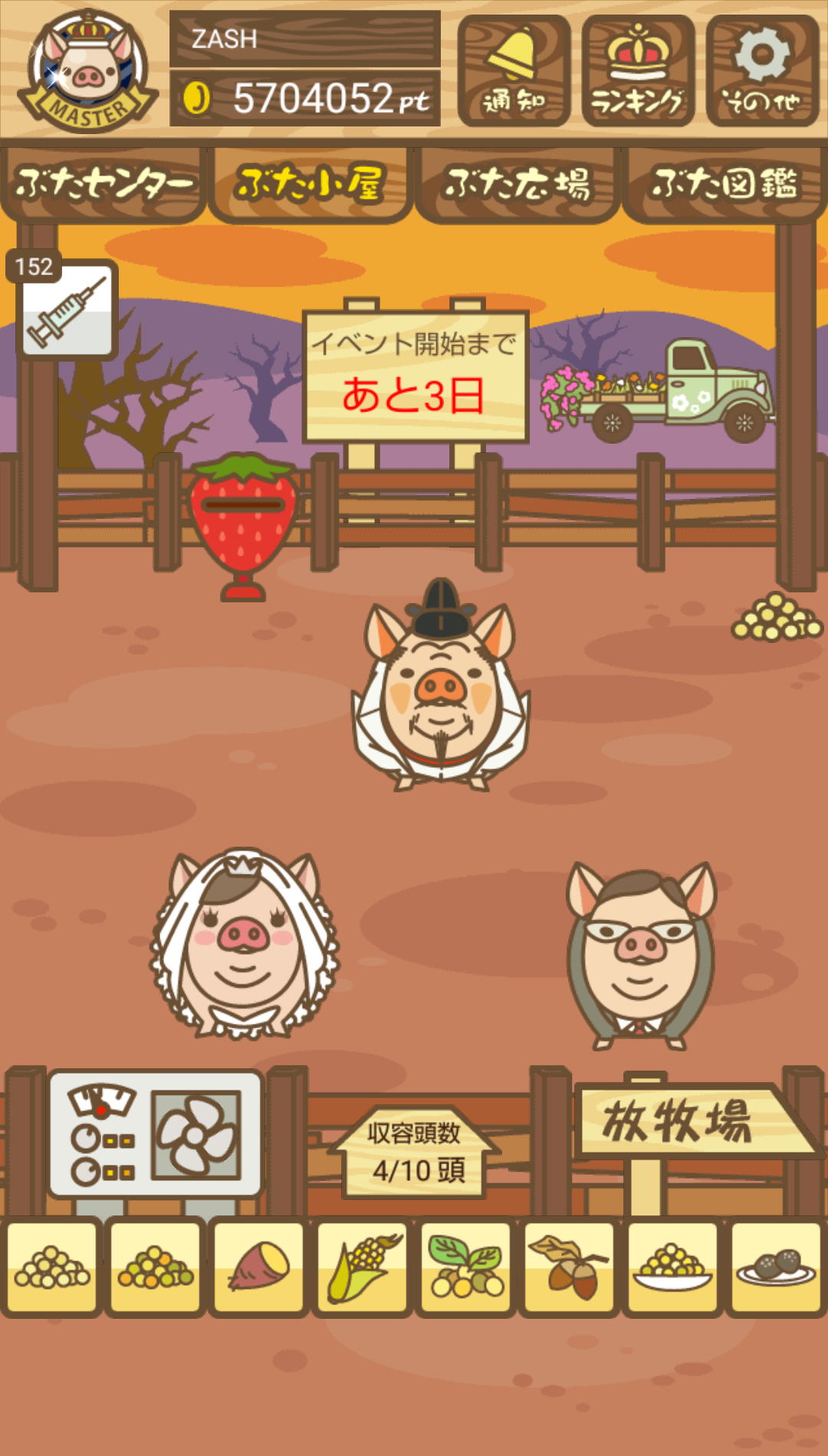Tap the master pig profile badge
This screenshot has height=1456, width=828.
(x=88, y=71)
